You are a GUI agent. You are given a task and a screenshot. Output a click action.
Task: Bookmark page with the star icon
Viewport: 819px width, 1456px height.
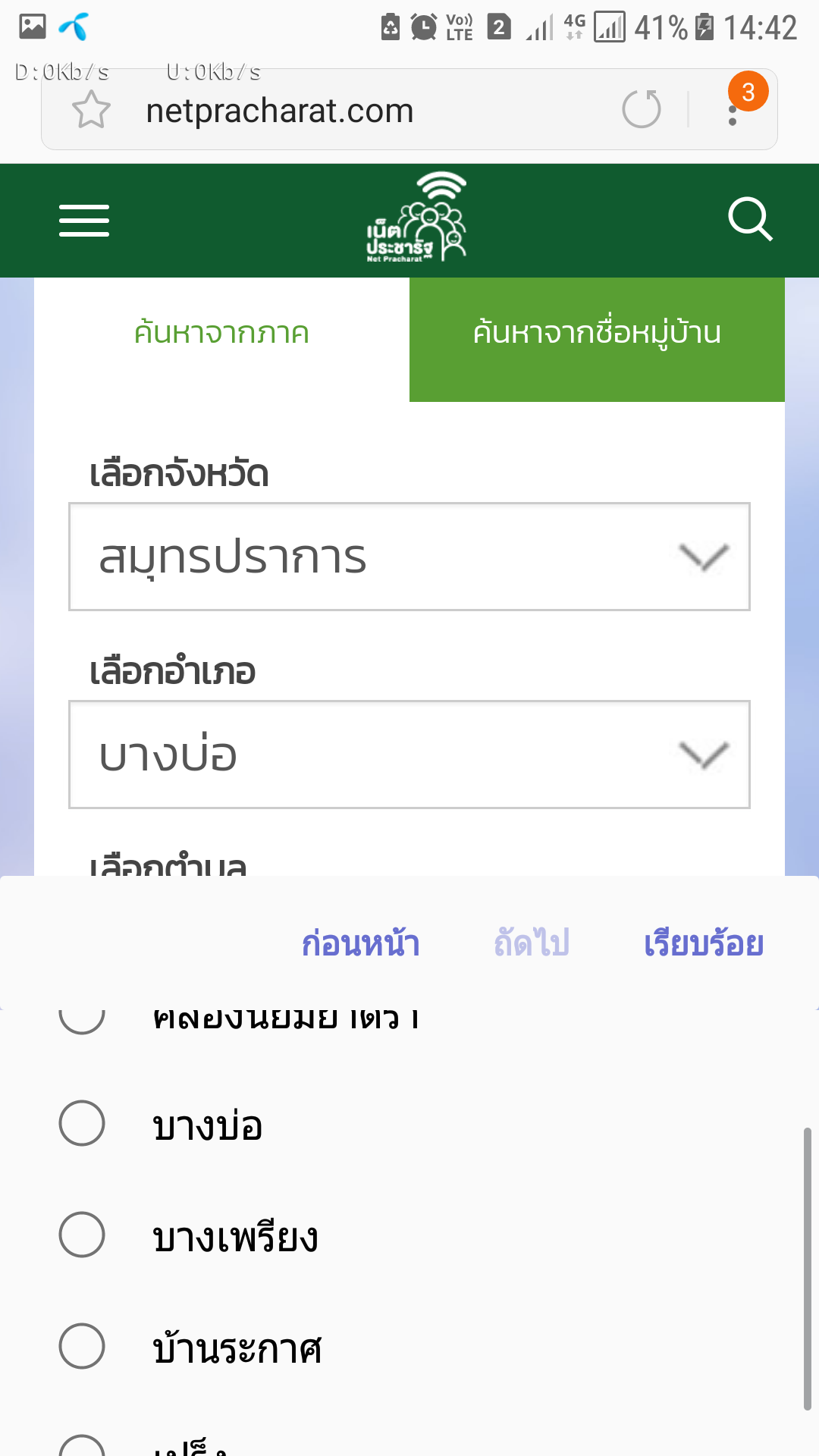pos(91,109)
